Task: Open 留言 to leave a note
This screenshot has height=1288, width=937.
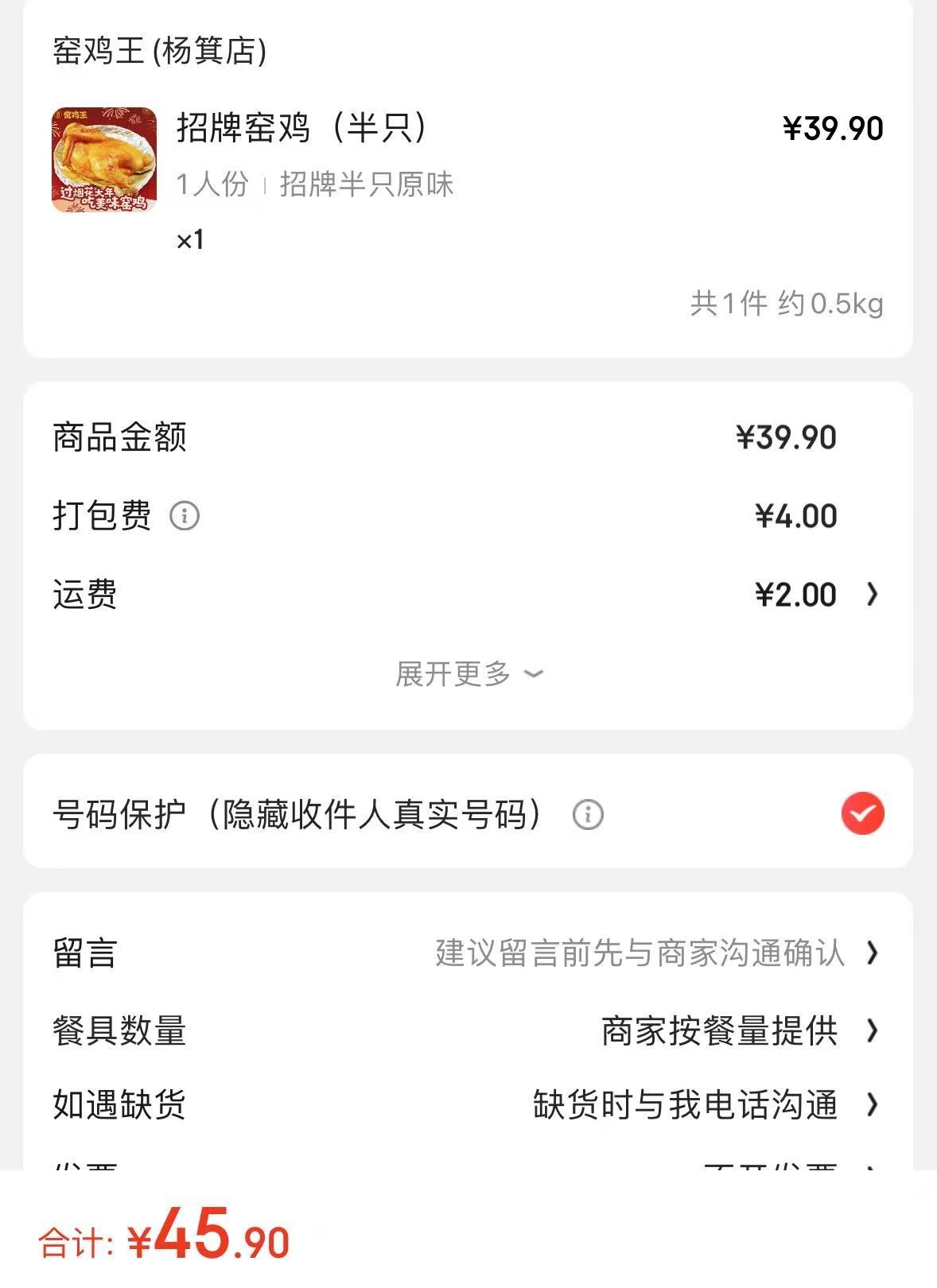Action: click(x=640, y=952)
